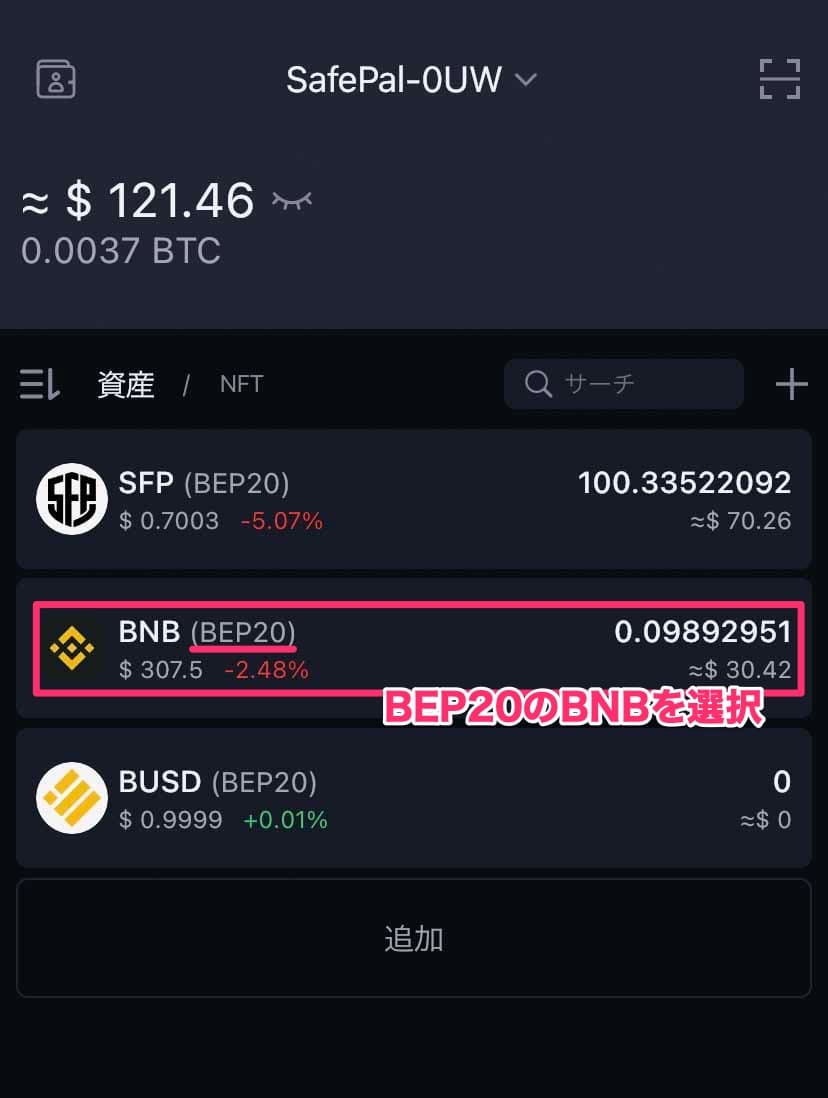Expand the SafePal-0UW wallet dropdown
Screen dimensions: 828x1098
[411, 79]
